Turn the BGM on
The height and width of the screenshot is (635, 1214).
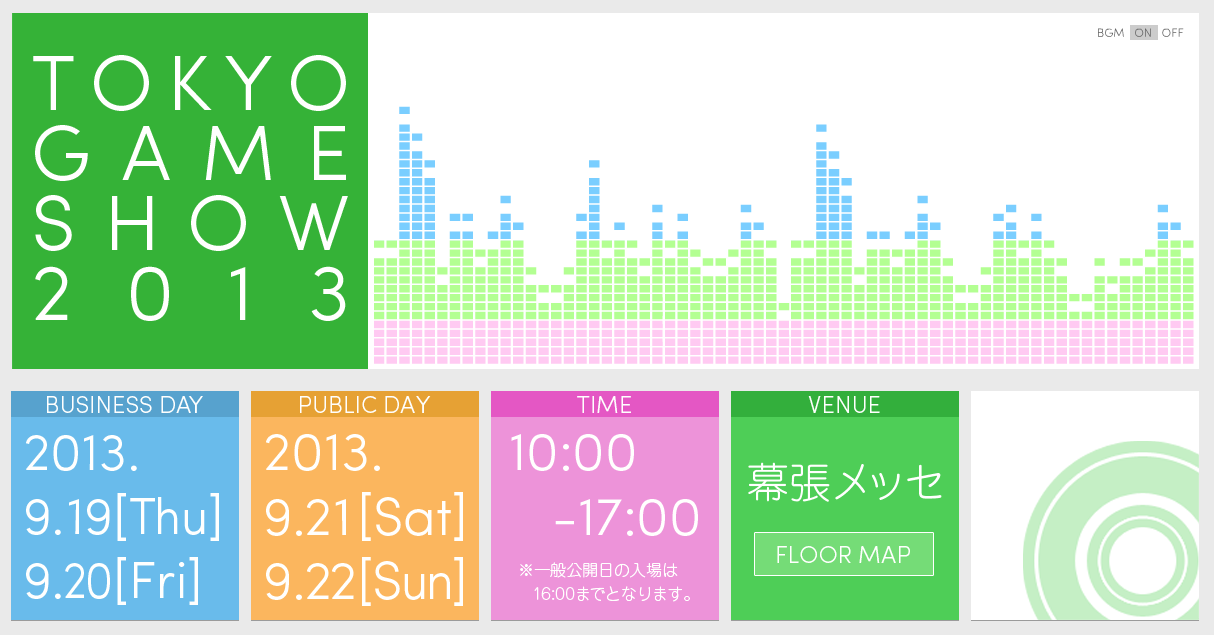(1143, 33)
